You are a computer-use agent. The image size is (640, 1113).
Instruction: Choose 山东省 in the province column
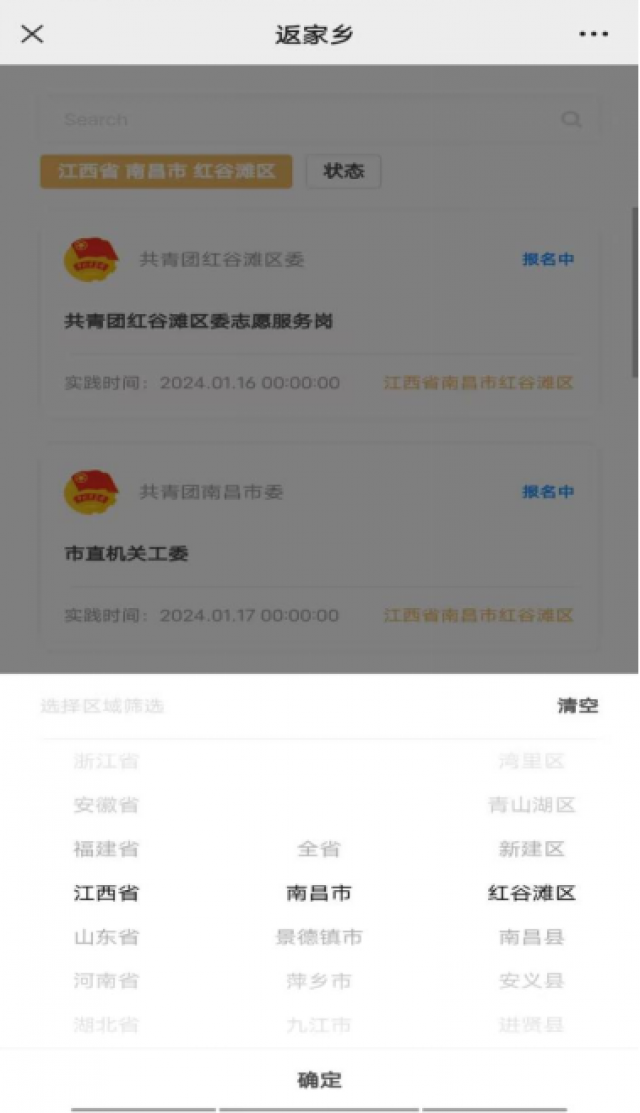[106, 937]
